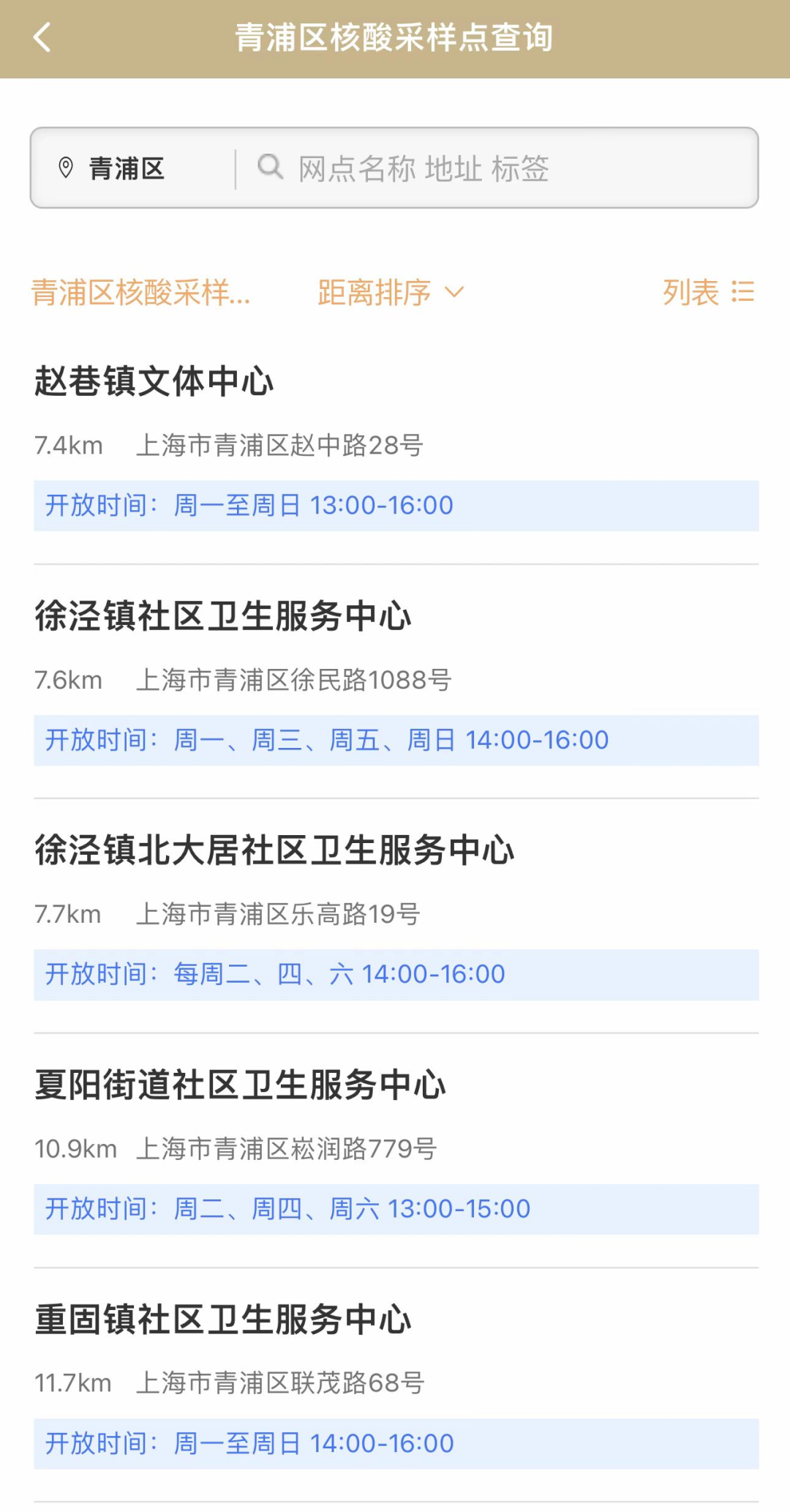View 徐泾镇社区卫生服务中心 details

point(223,616)
